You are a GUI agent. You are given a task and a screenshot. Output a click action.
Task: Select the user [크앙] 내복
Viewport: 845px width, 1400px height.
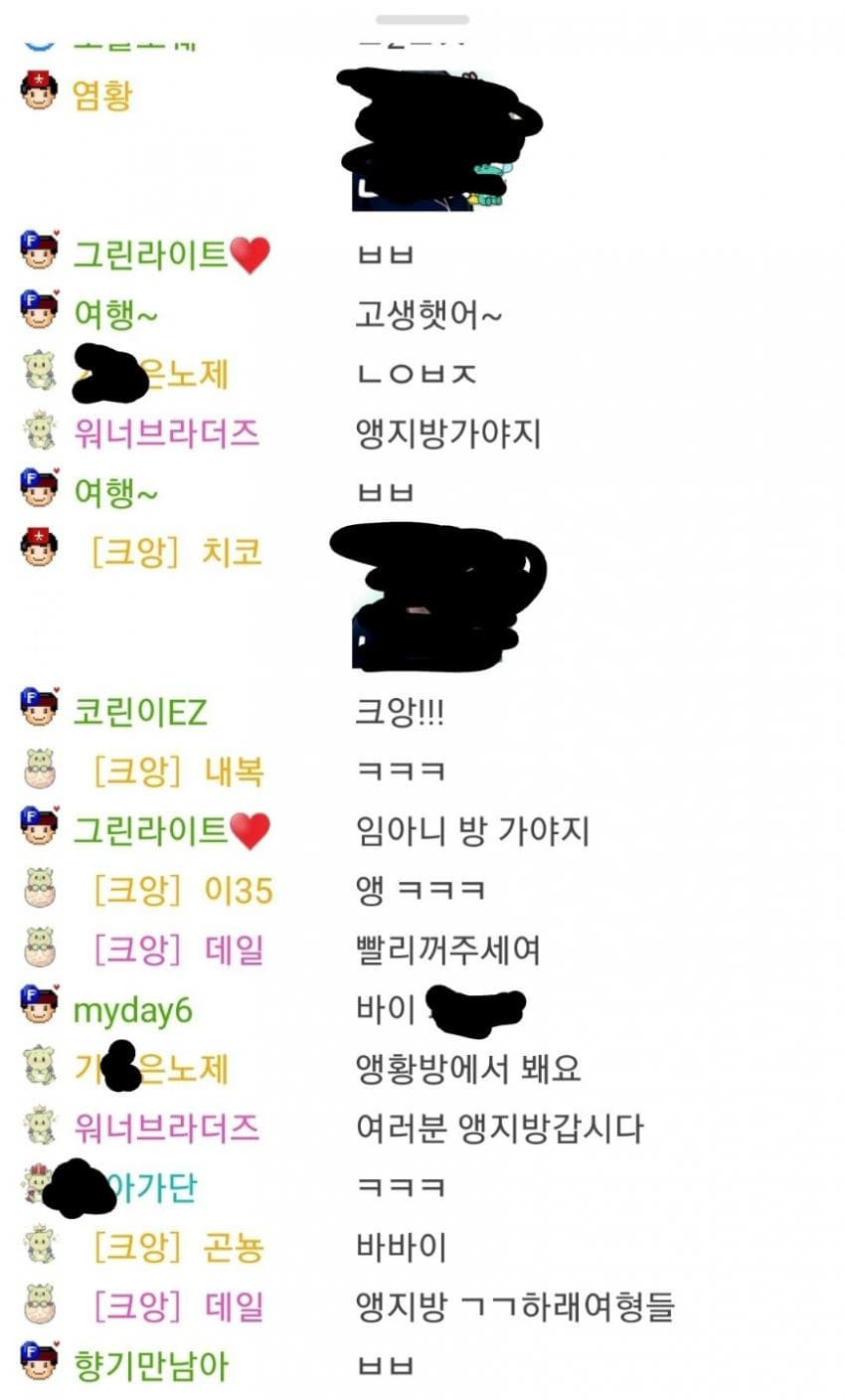179,772
